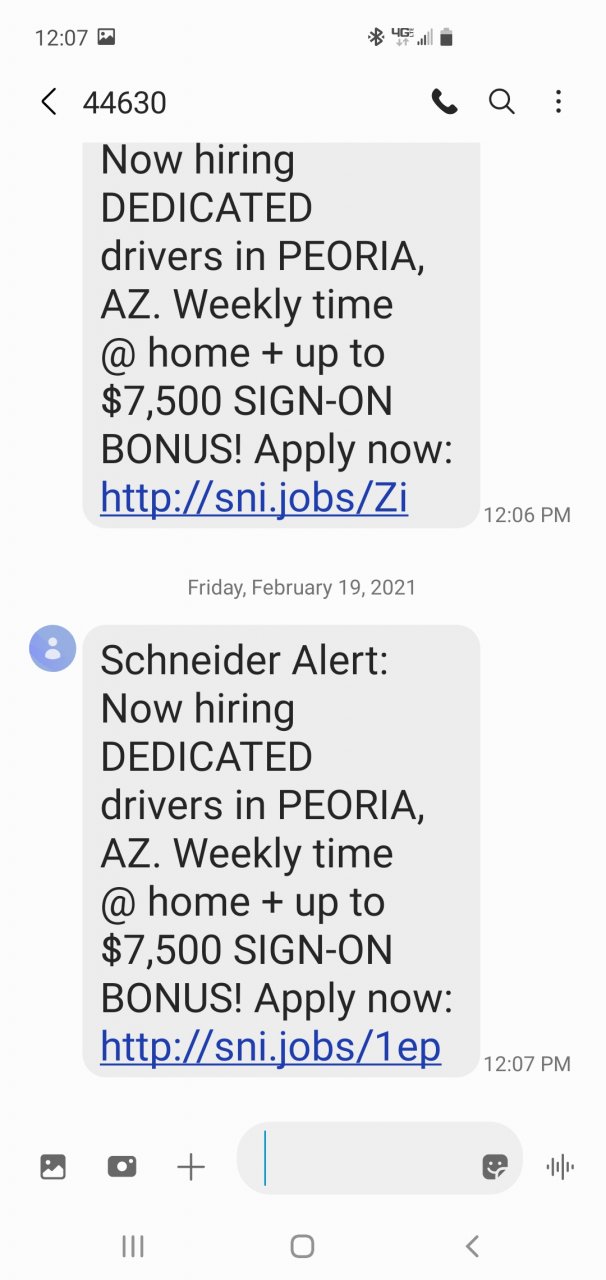Open the overflow menu
Viewport: 606px width, 1280px height.
pyautogui.click(x=558, y=102)
